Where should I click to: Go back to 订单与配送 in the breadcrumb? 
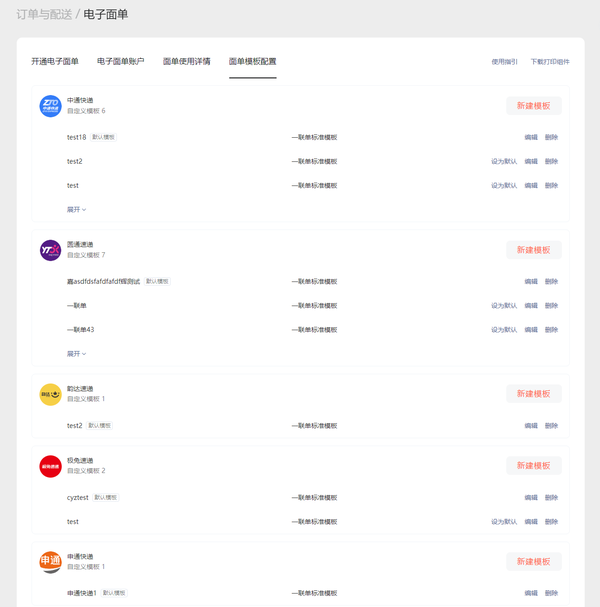click(44, 15)
